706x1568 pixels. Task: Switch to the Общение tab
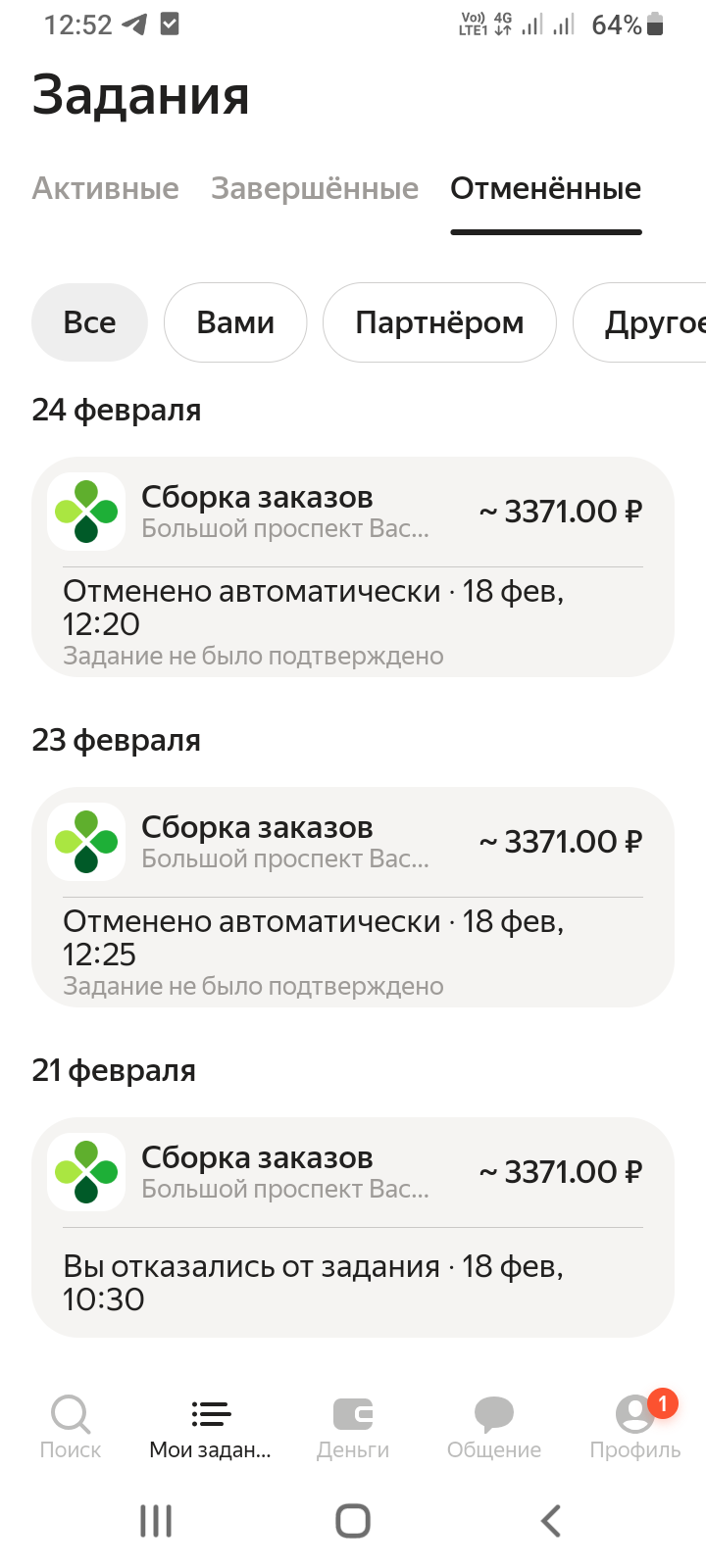click(494, 1427)
